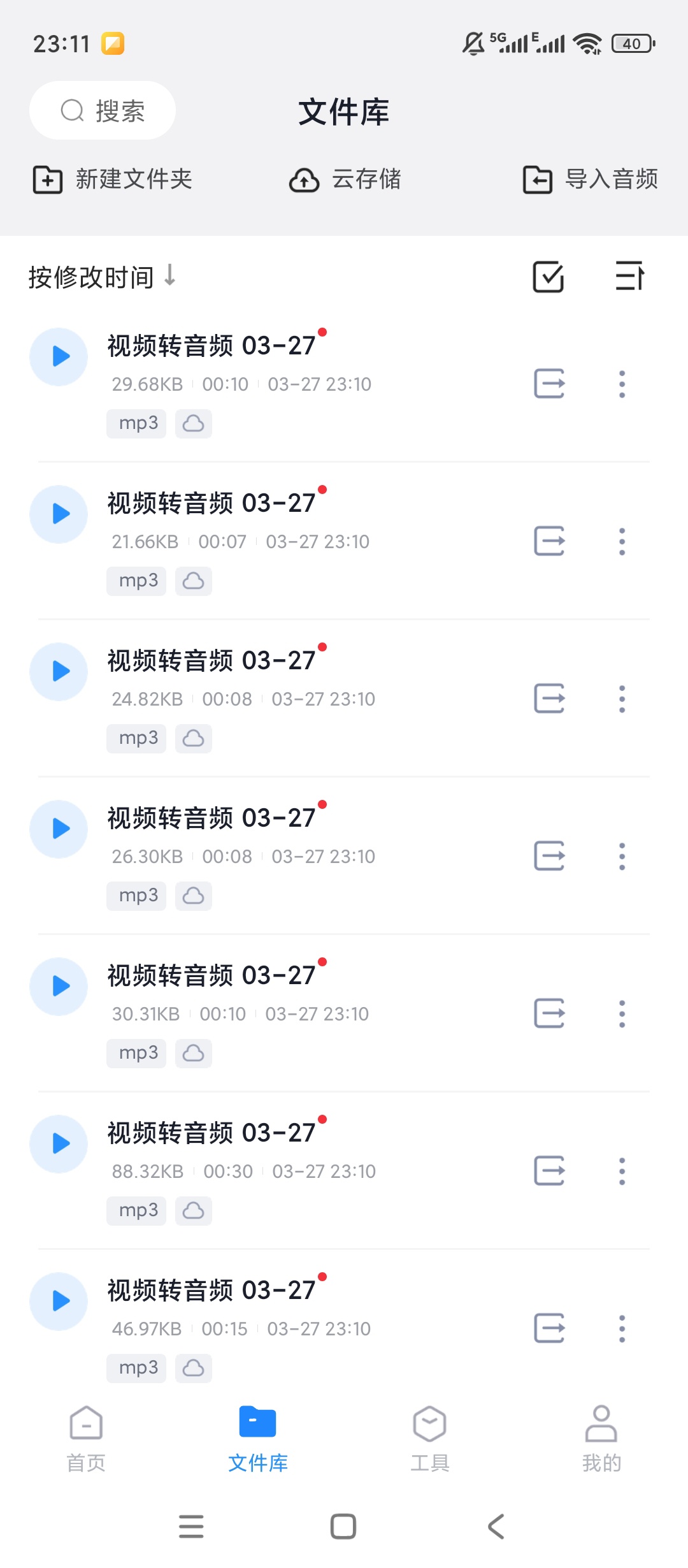Tap the cloud upload icon on the 21.66KB file

click(x=193, y=581)
